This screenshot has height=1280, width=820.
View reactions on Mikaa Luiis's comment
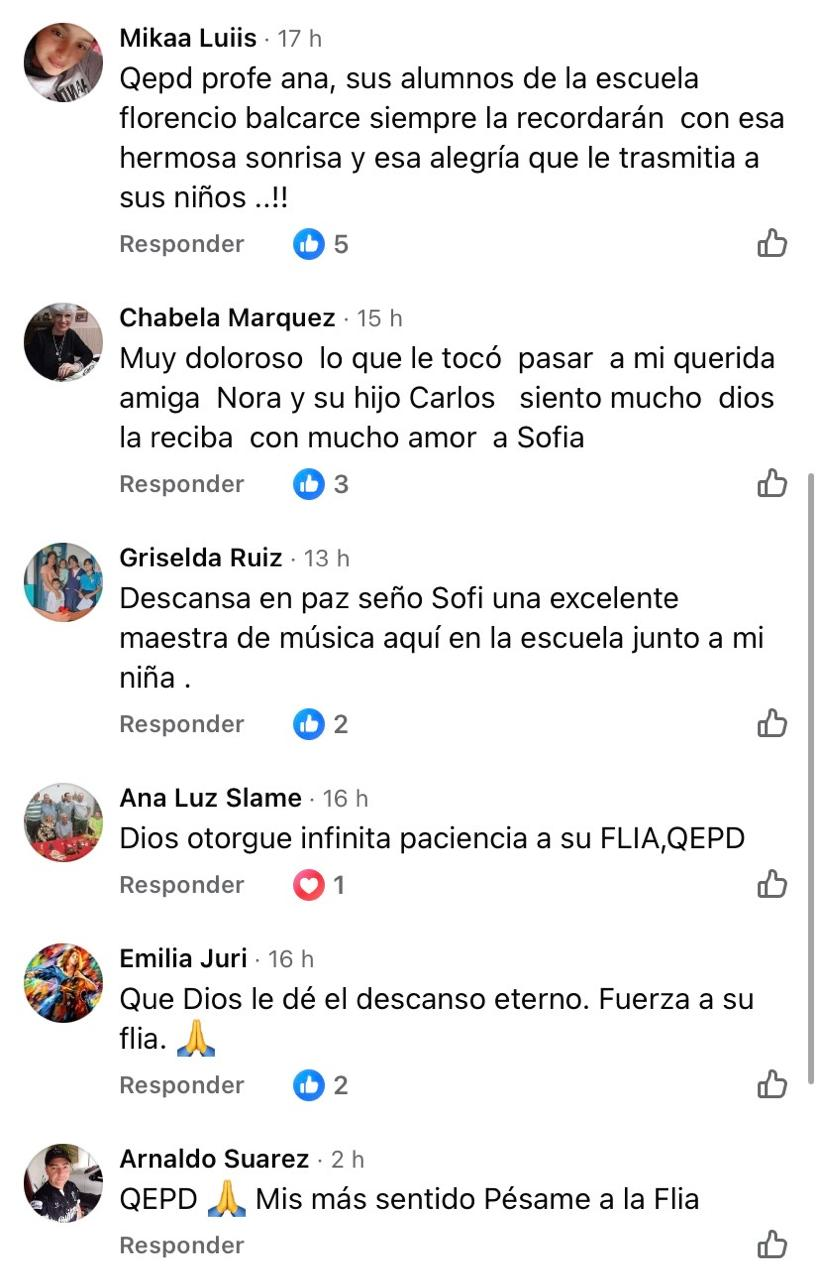(321, 244)
